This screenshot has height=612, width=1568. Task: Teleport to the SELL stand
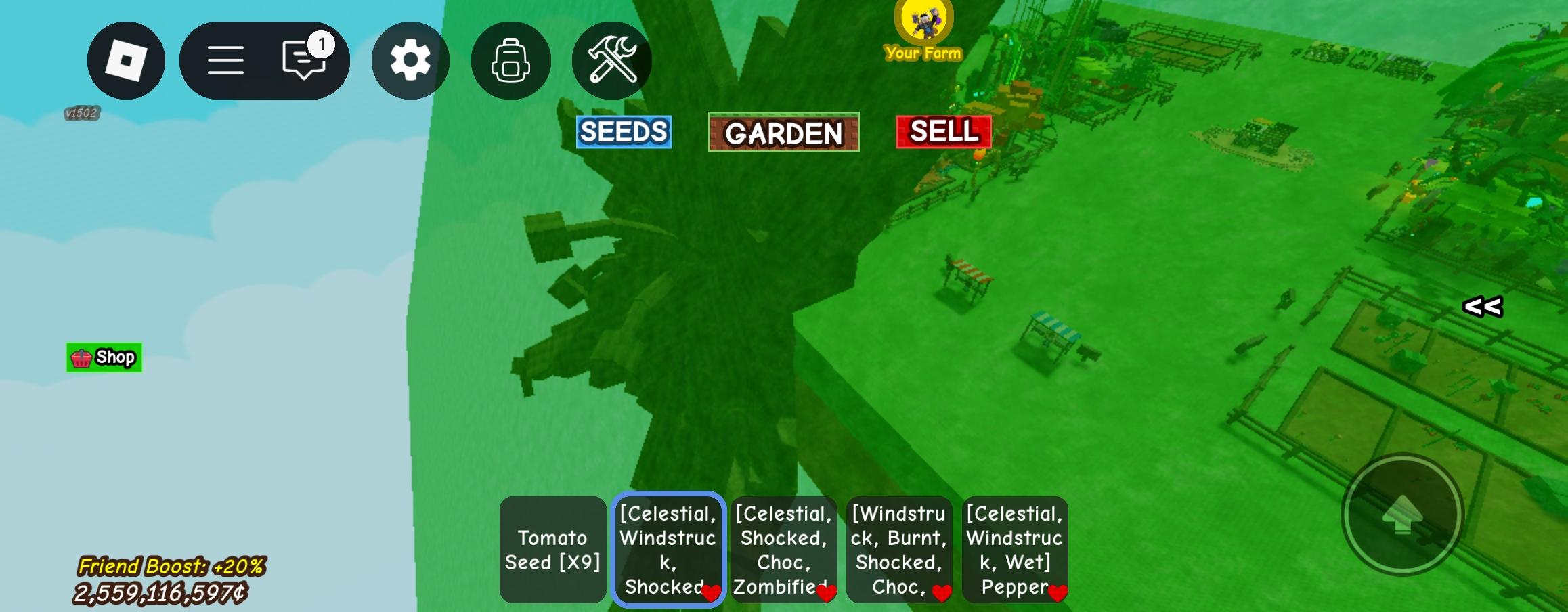pyautogui.click(x=943, y=131)
